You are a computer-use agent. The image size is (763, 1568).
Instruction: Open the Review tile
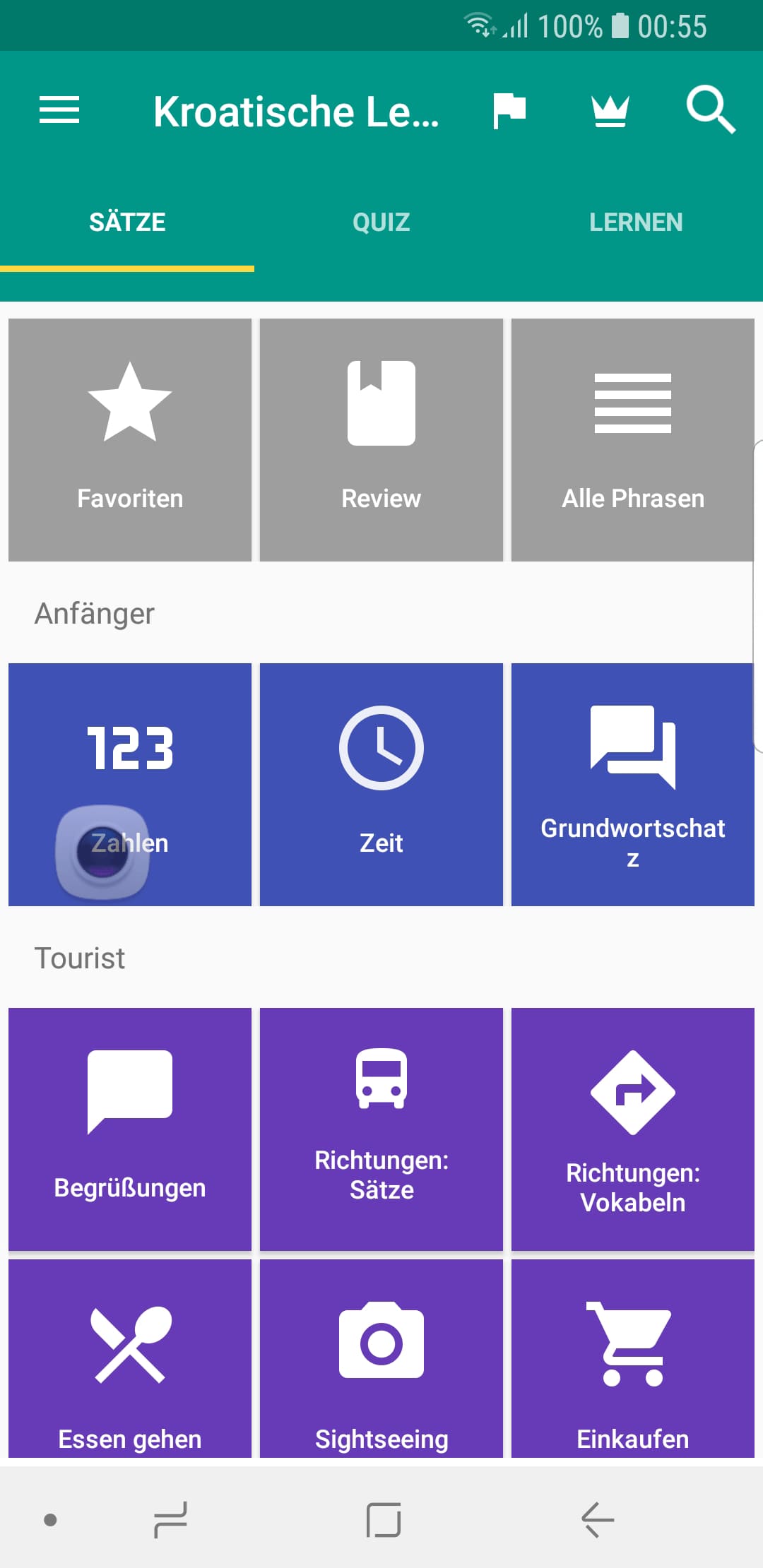pos(381,439)
